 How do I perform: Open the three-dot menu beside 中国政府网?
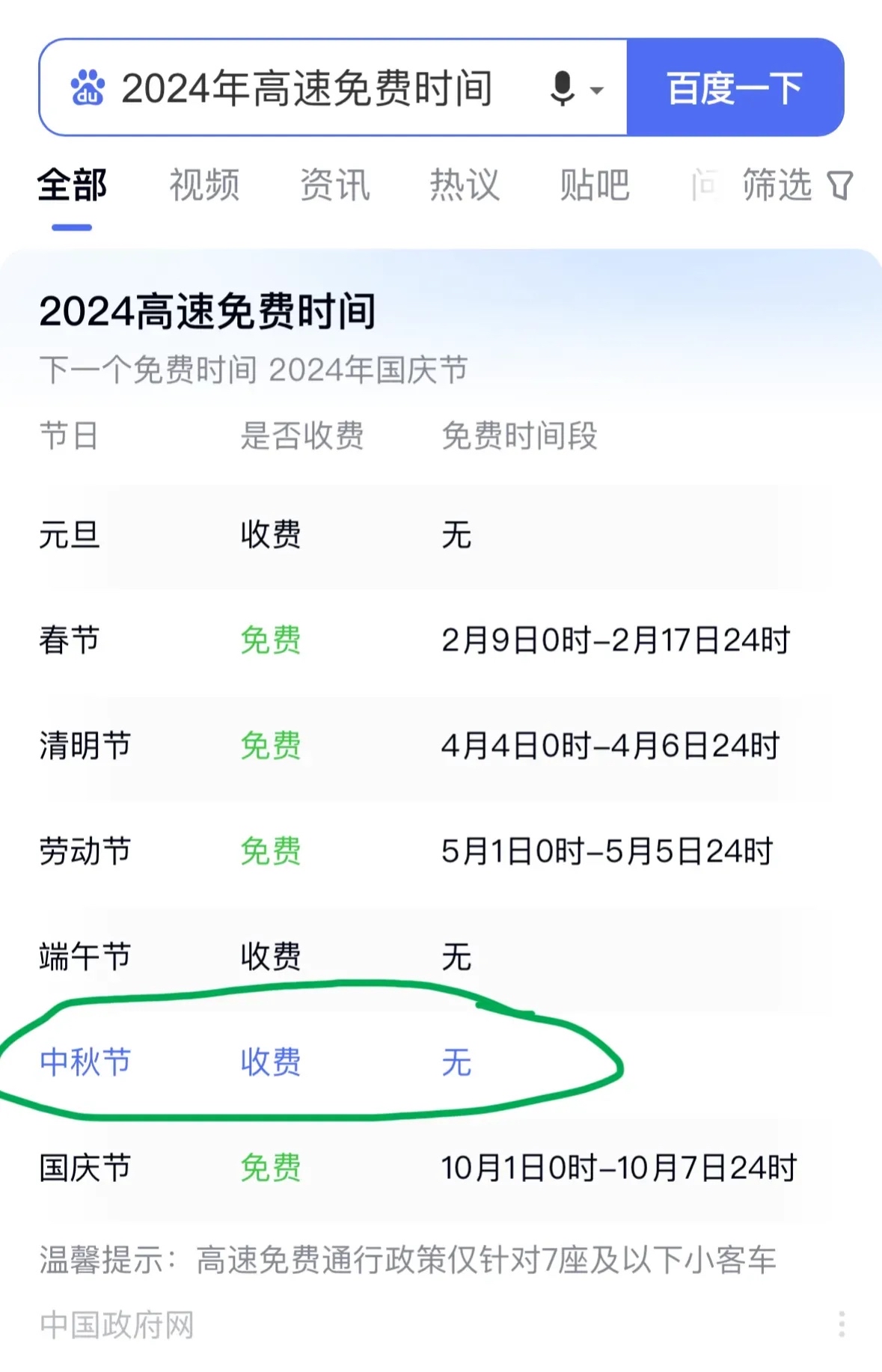842,1324
